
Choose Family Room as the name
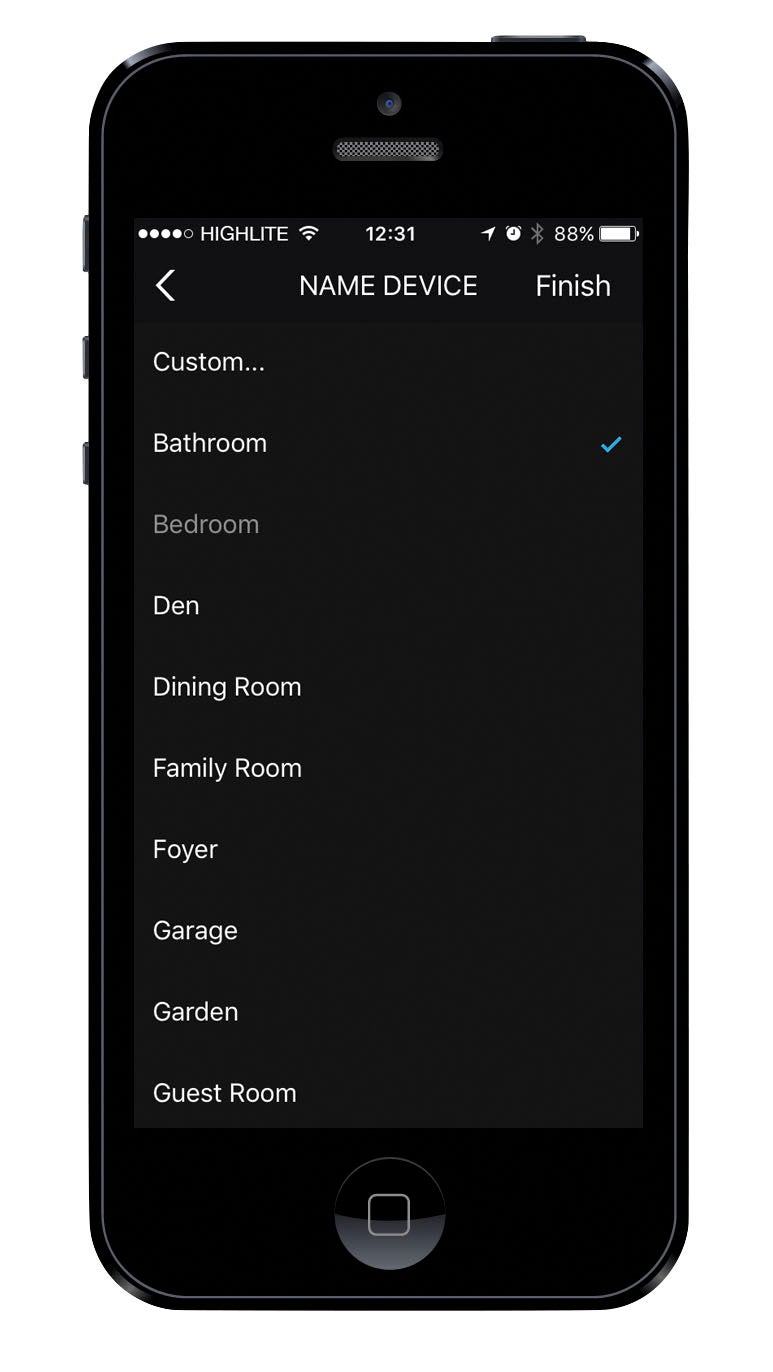(227, 768)
